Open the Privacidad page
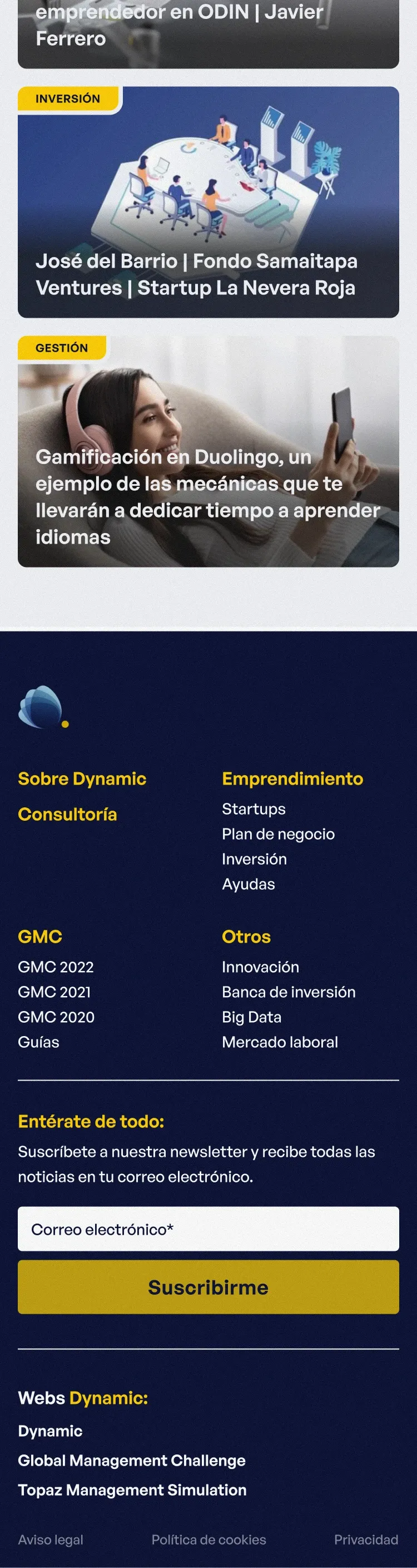 coord(366,1540)
